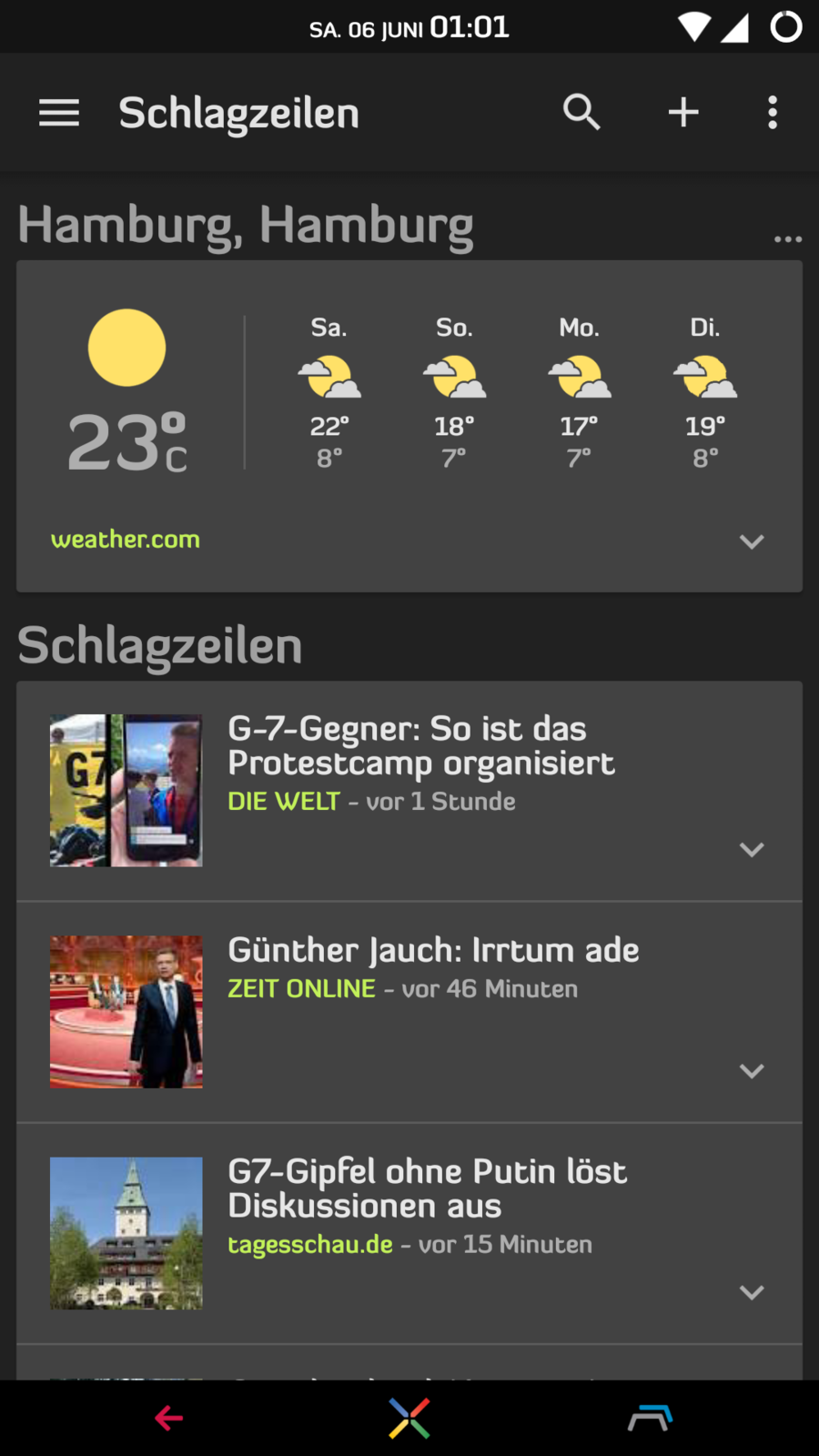Tap the plus icon to add a section
The image size is (819, 1456).
point(683,113)
